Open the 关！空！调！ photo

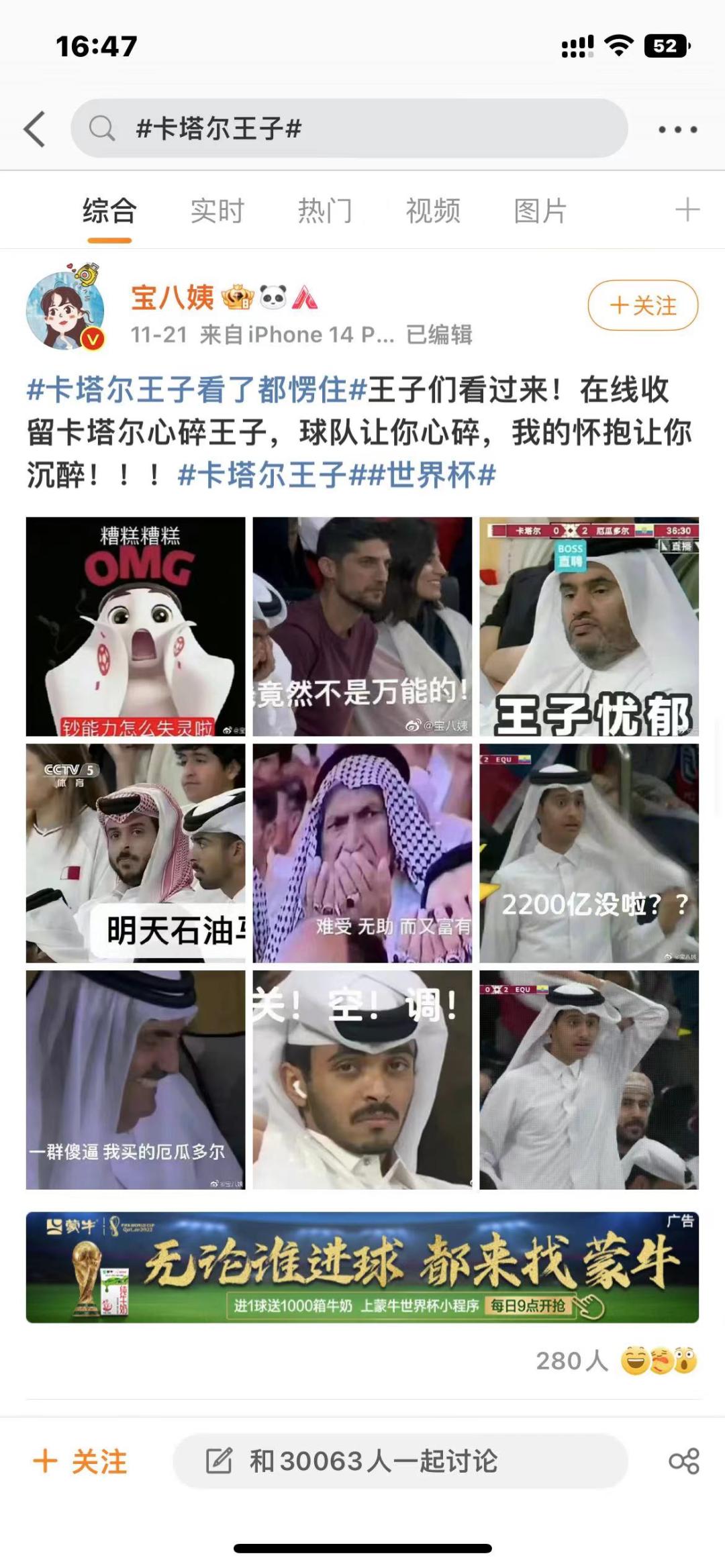362,1080
